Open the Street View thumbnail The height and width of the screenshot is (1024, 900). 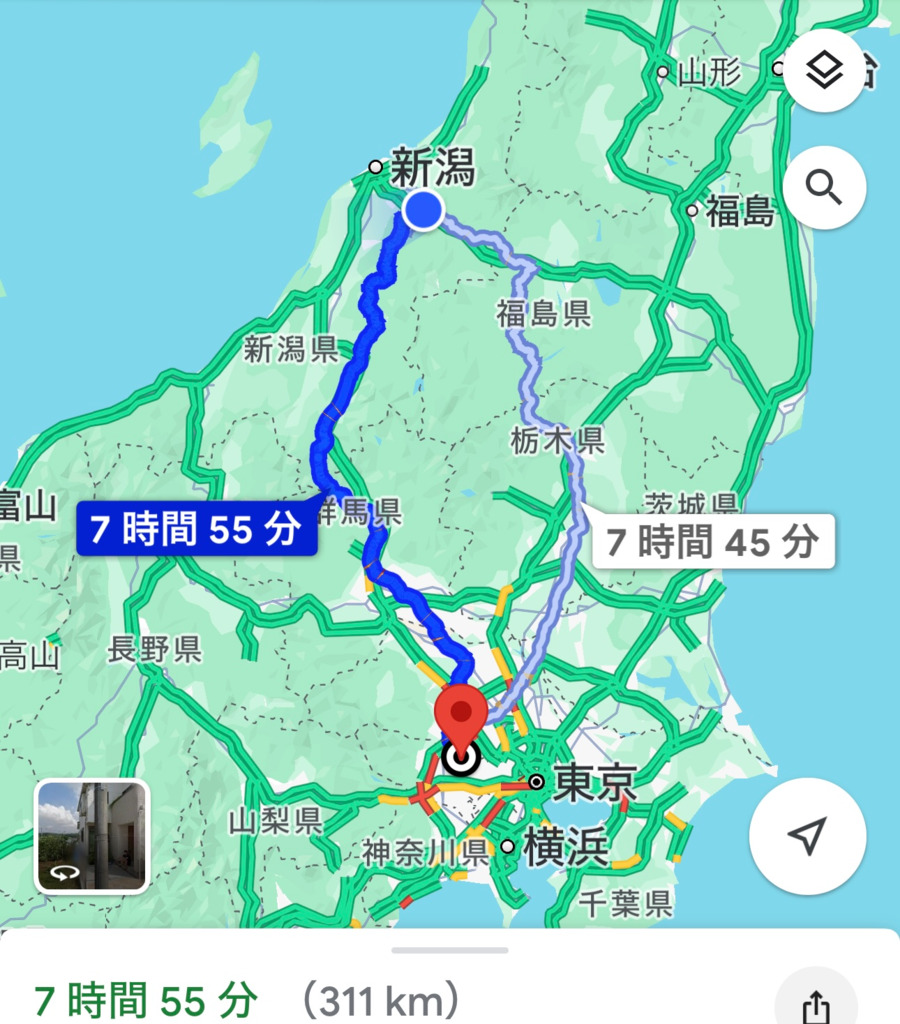92,836
